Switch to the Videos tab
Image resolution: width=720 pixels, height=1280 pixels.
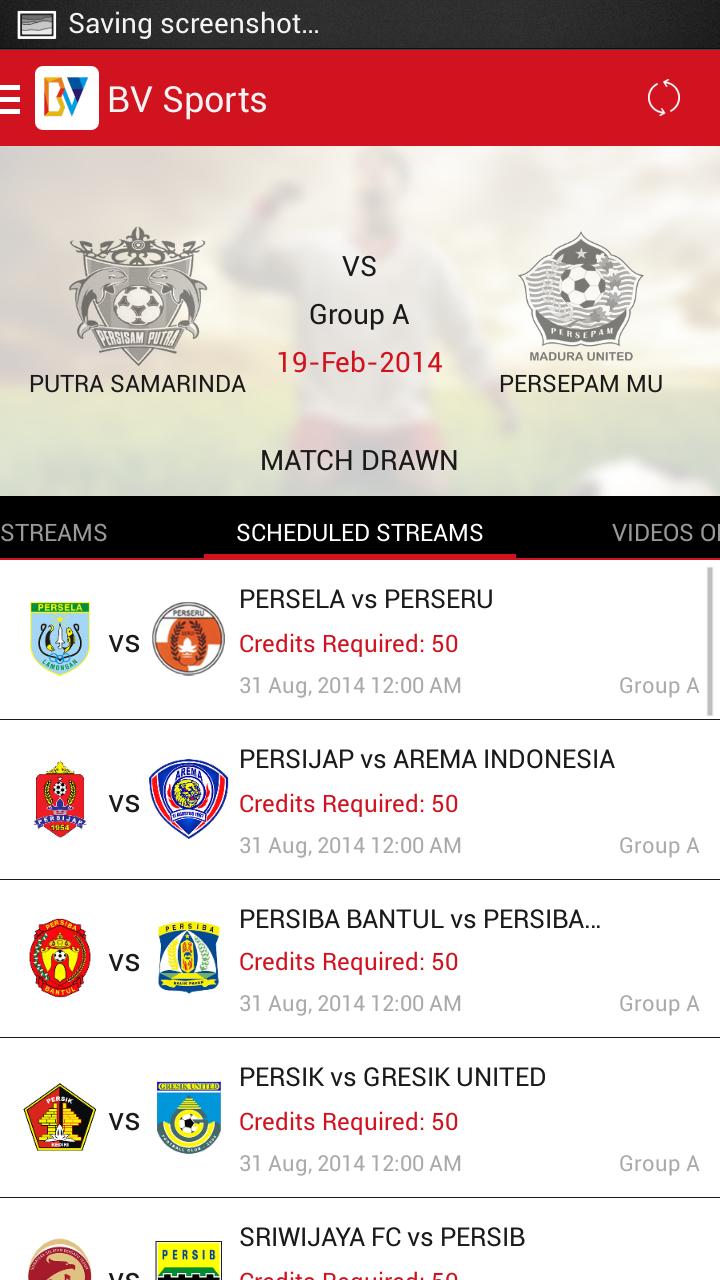click(x=664, y=533)
